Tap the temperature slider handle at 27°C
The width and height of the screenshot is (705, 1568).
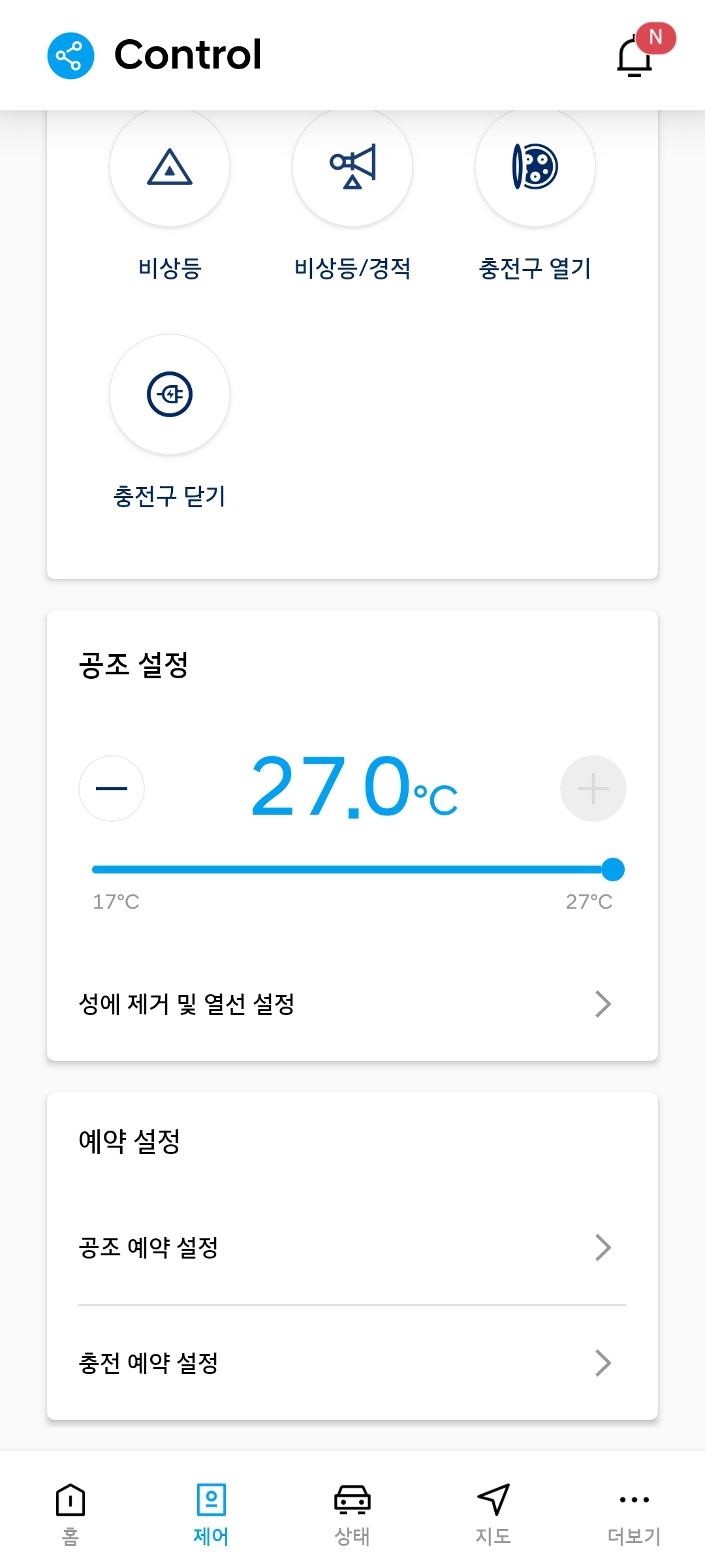[x=613, y=870]
